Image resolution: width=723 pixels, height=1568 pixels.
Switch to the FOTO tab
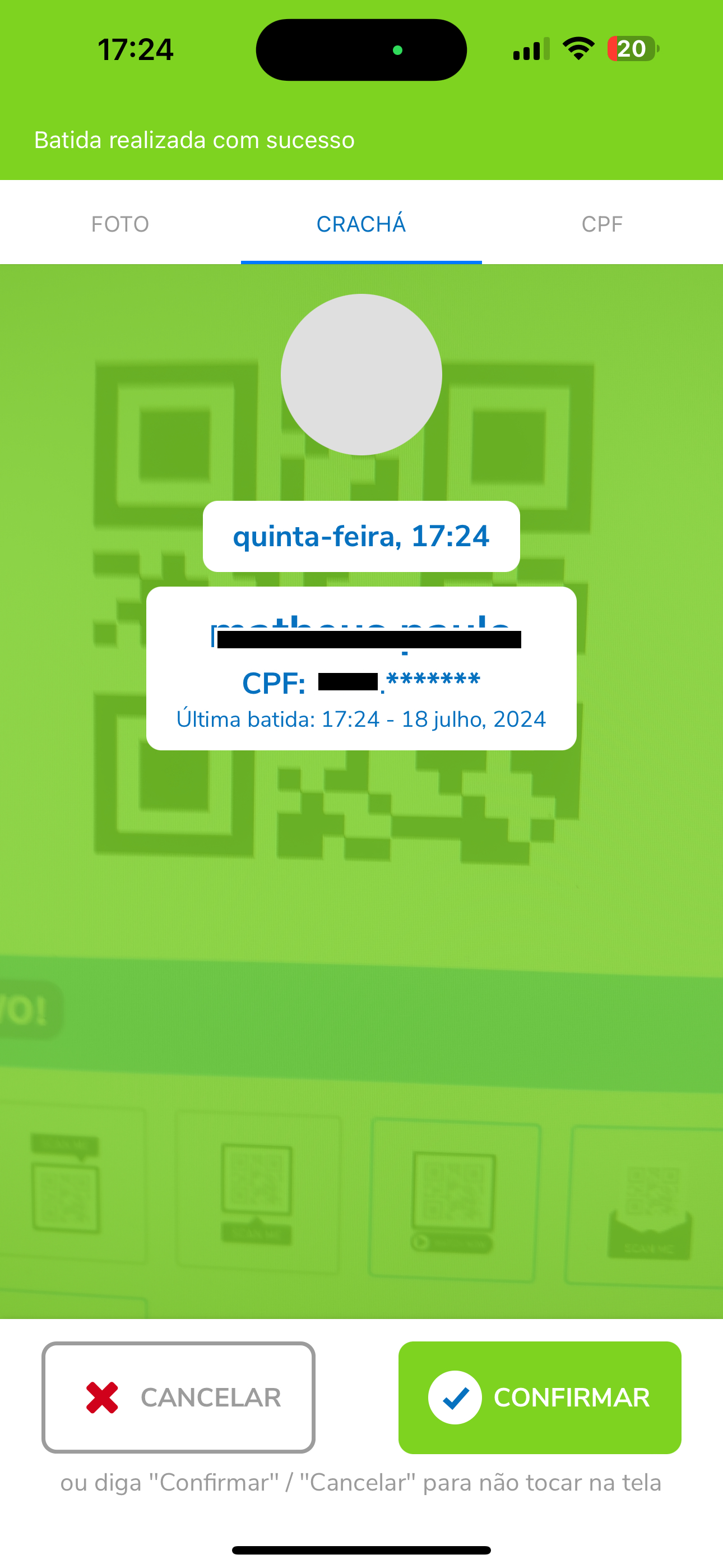[120, 224]
